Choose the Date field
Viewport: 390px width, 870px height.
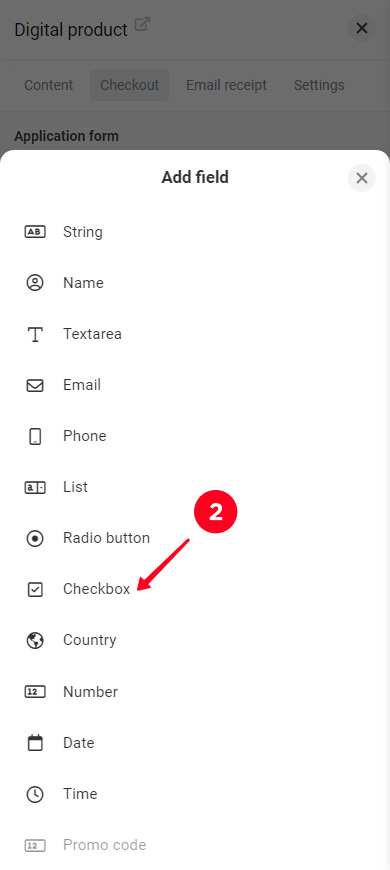(x=195, y=743)
